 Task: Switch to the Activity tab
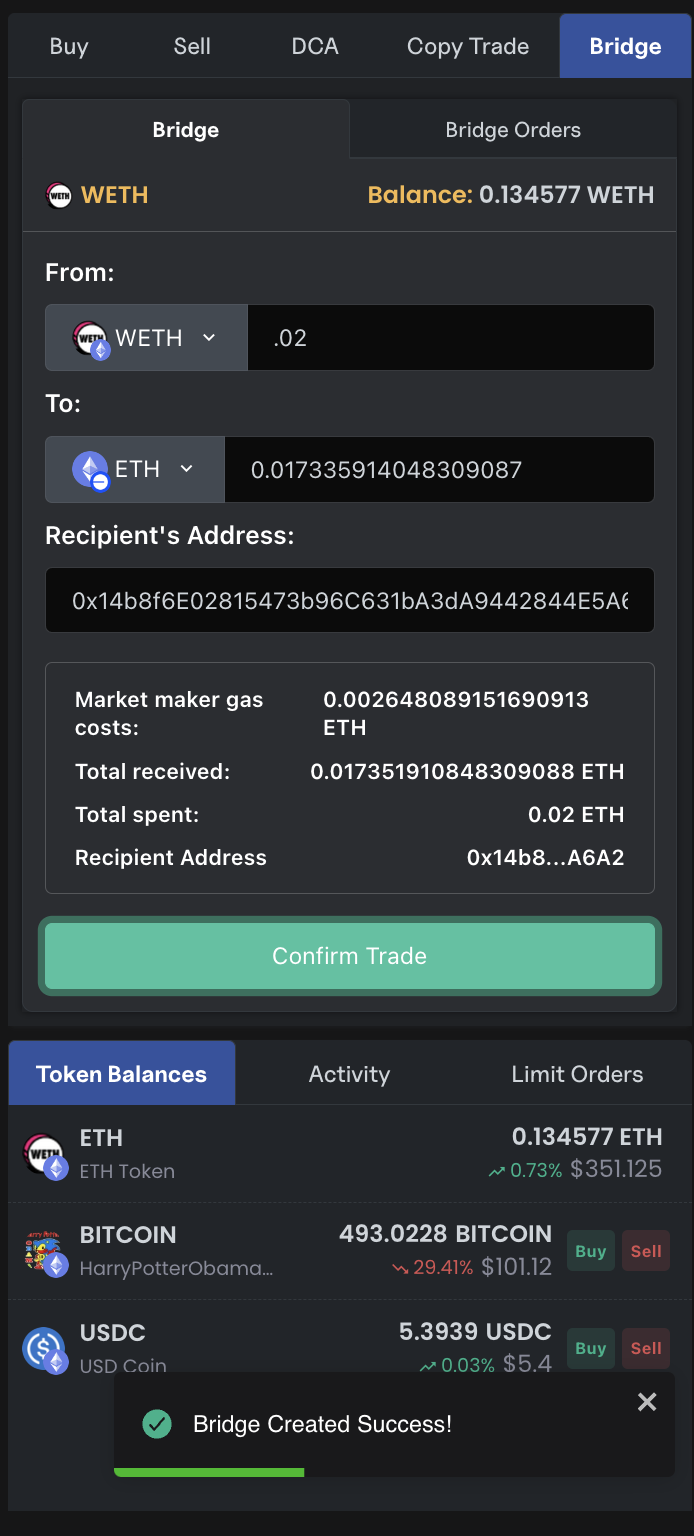(x=349, y=1074)
